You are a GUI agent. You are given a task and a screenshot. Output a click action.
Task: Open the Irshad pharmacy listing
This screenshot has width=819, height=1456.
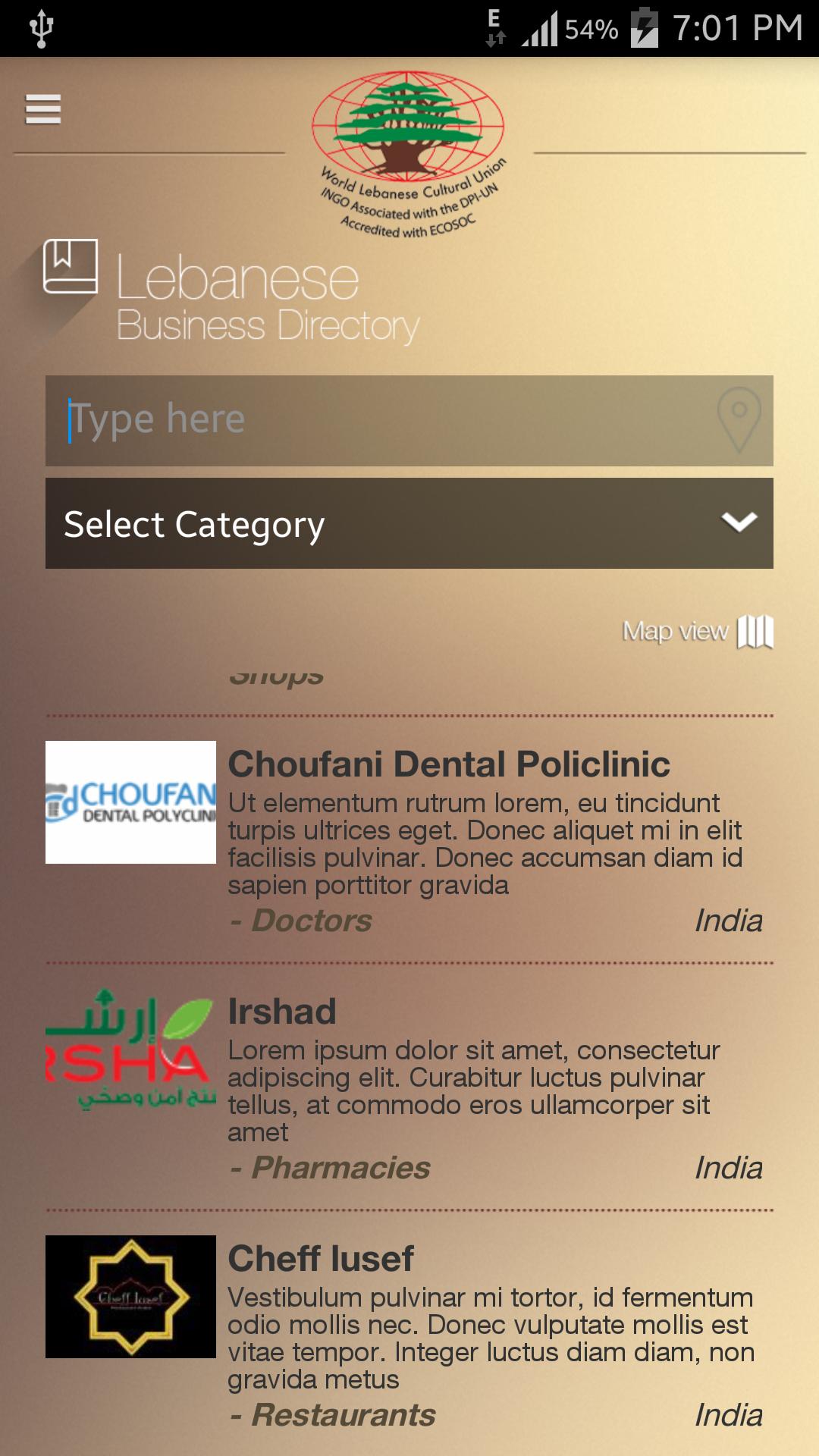[x=282, y=1012]
